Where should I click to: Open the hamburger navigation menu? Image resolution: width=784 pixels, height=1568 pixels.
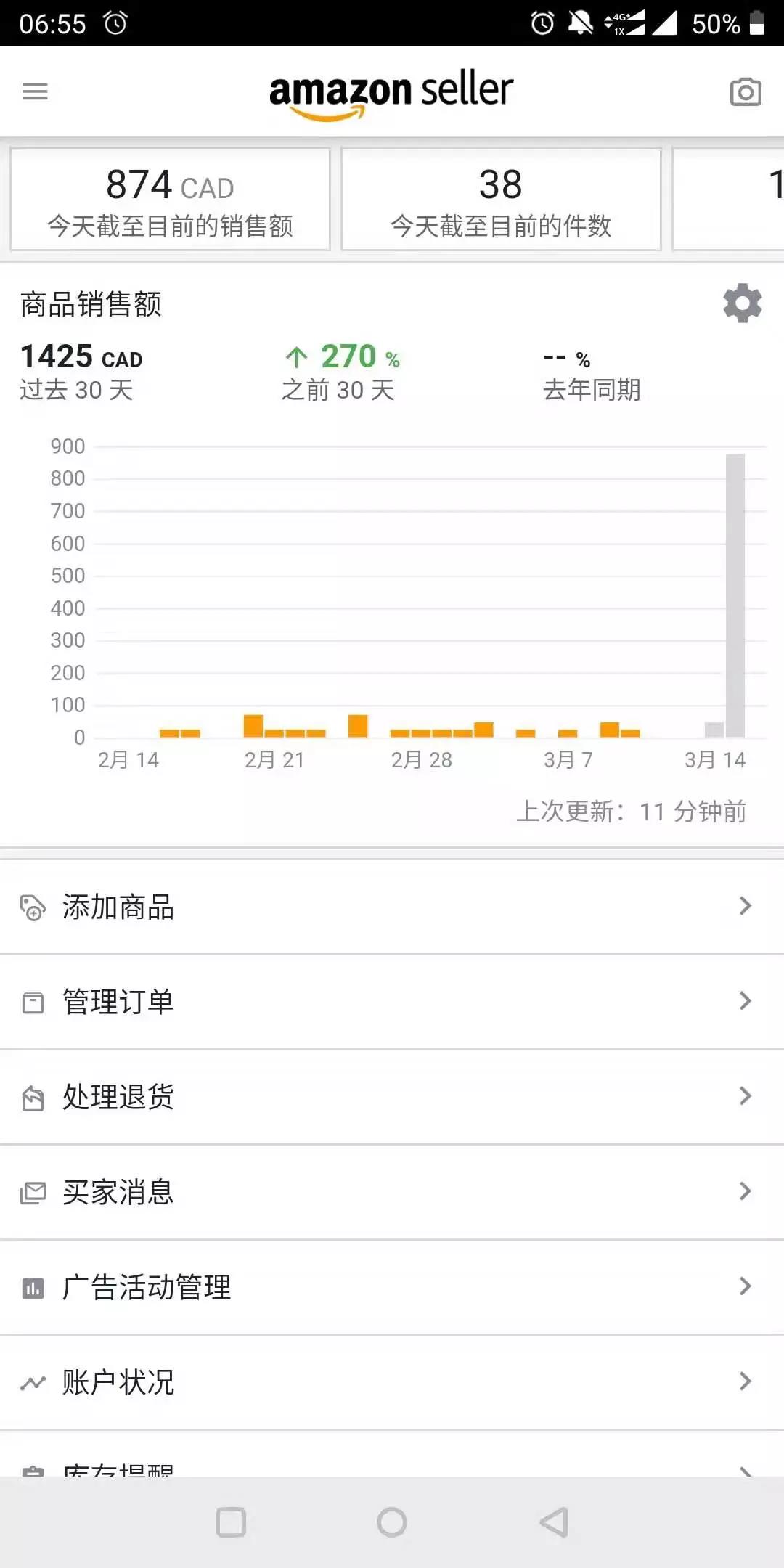pos(36,91)
